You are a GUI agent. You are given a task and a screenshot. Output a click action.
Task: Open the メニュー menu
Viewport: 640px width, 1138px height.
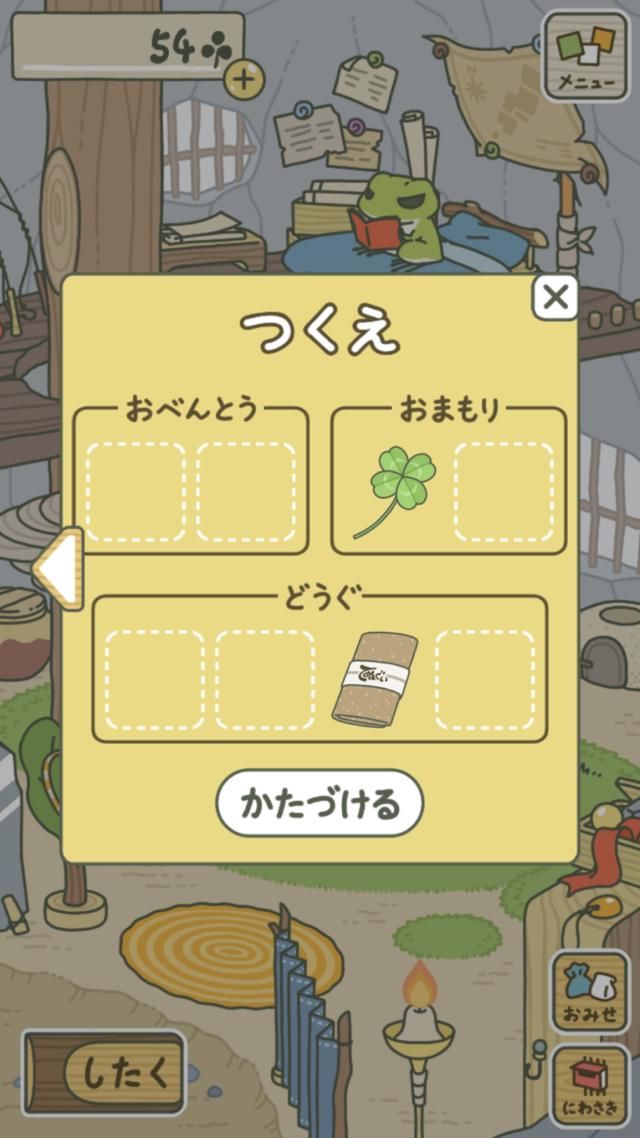click(x=585, y=55)
